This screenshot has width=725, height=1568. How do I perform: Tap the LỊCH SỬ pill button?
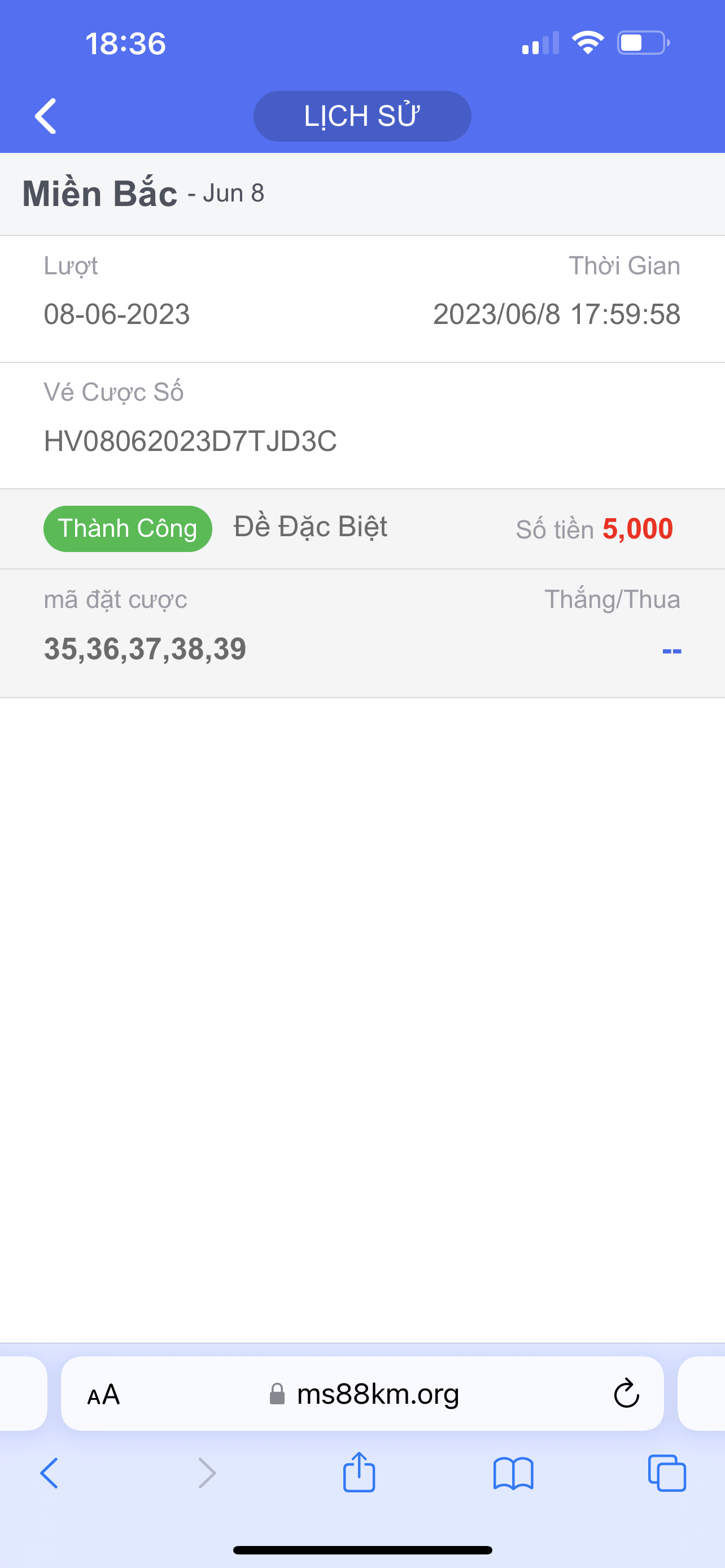pos(362,116)
